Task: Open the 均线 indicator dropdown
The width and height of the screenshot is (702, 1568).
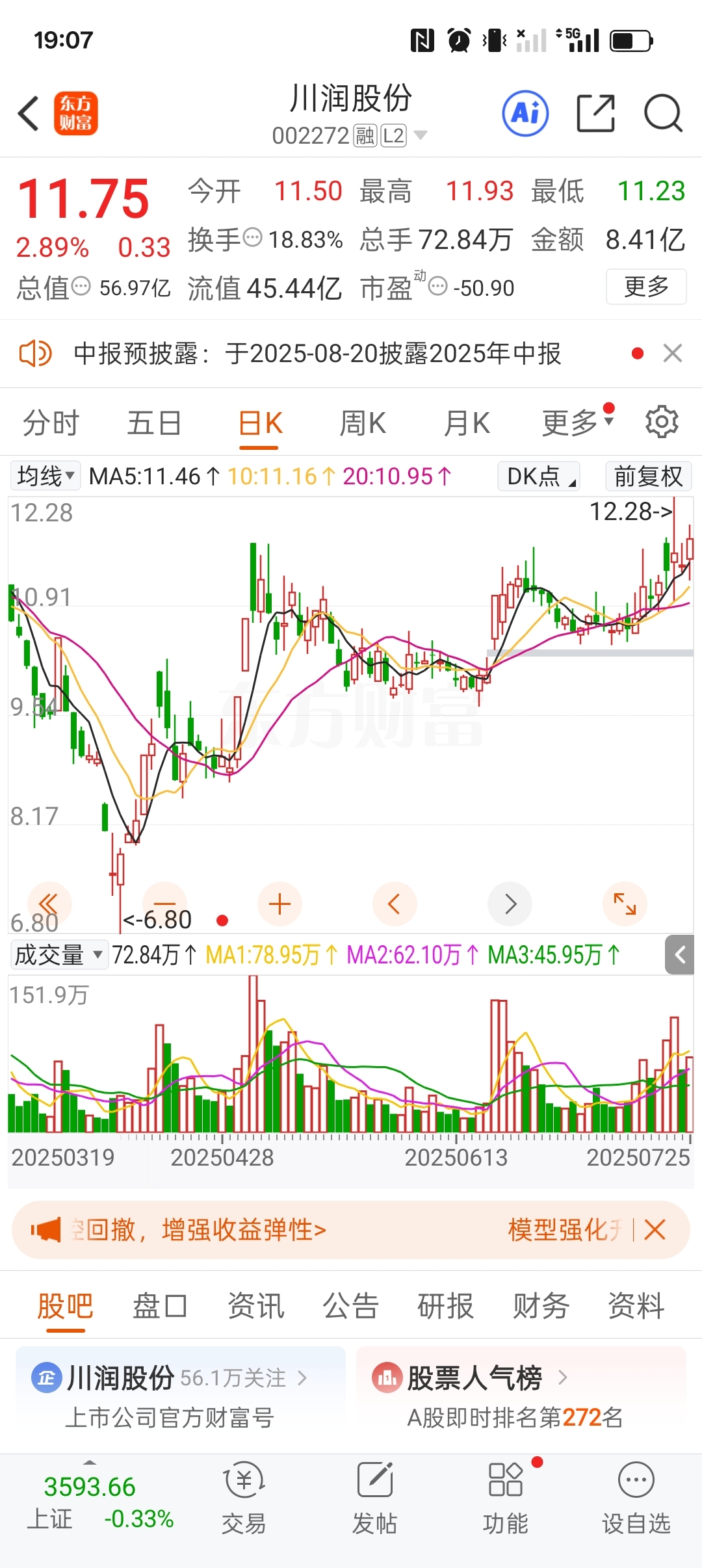Action: click(45, 476)
